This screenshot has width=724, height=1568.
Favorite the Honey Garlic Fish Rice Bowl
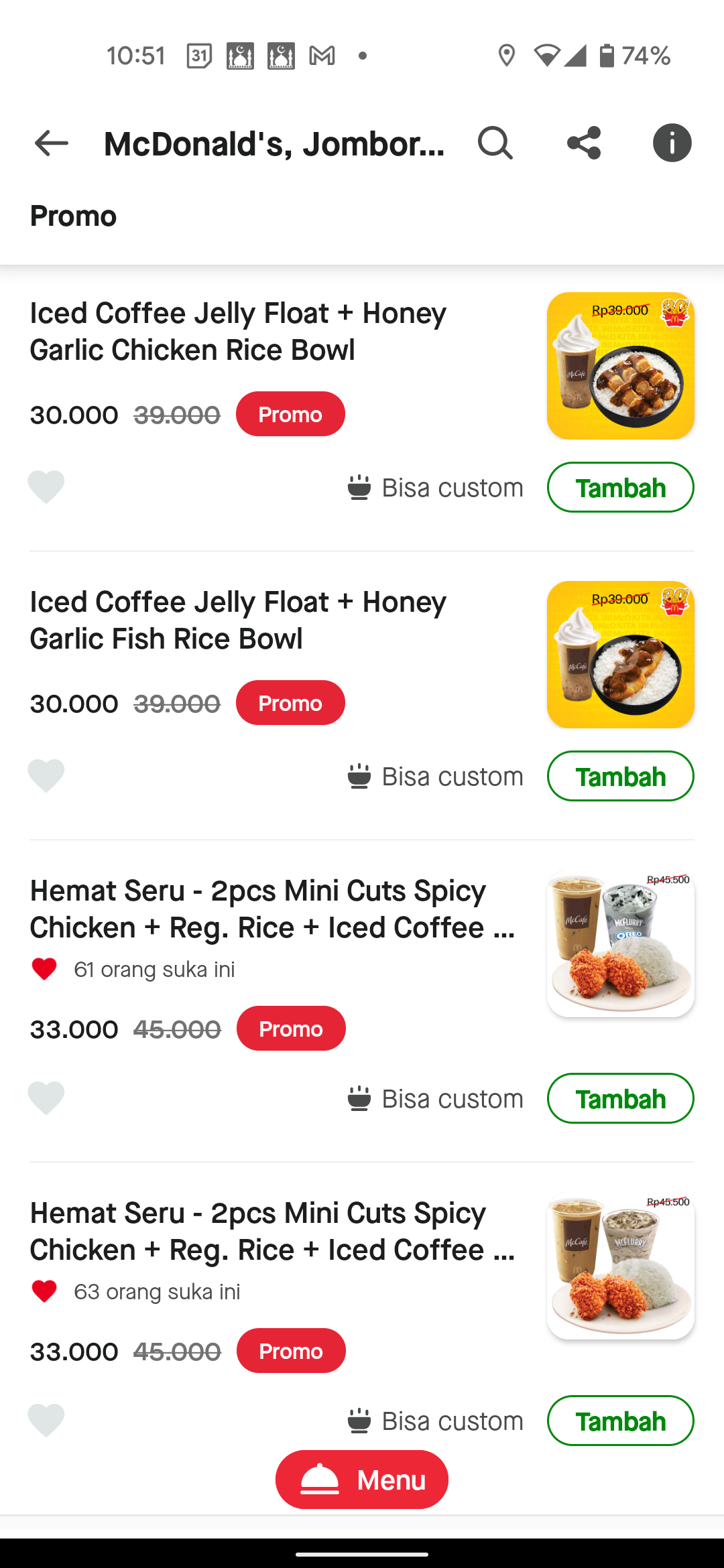click(45, 776)
